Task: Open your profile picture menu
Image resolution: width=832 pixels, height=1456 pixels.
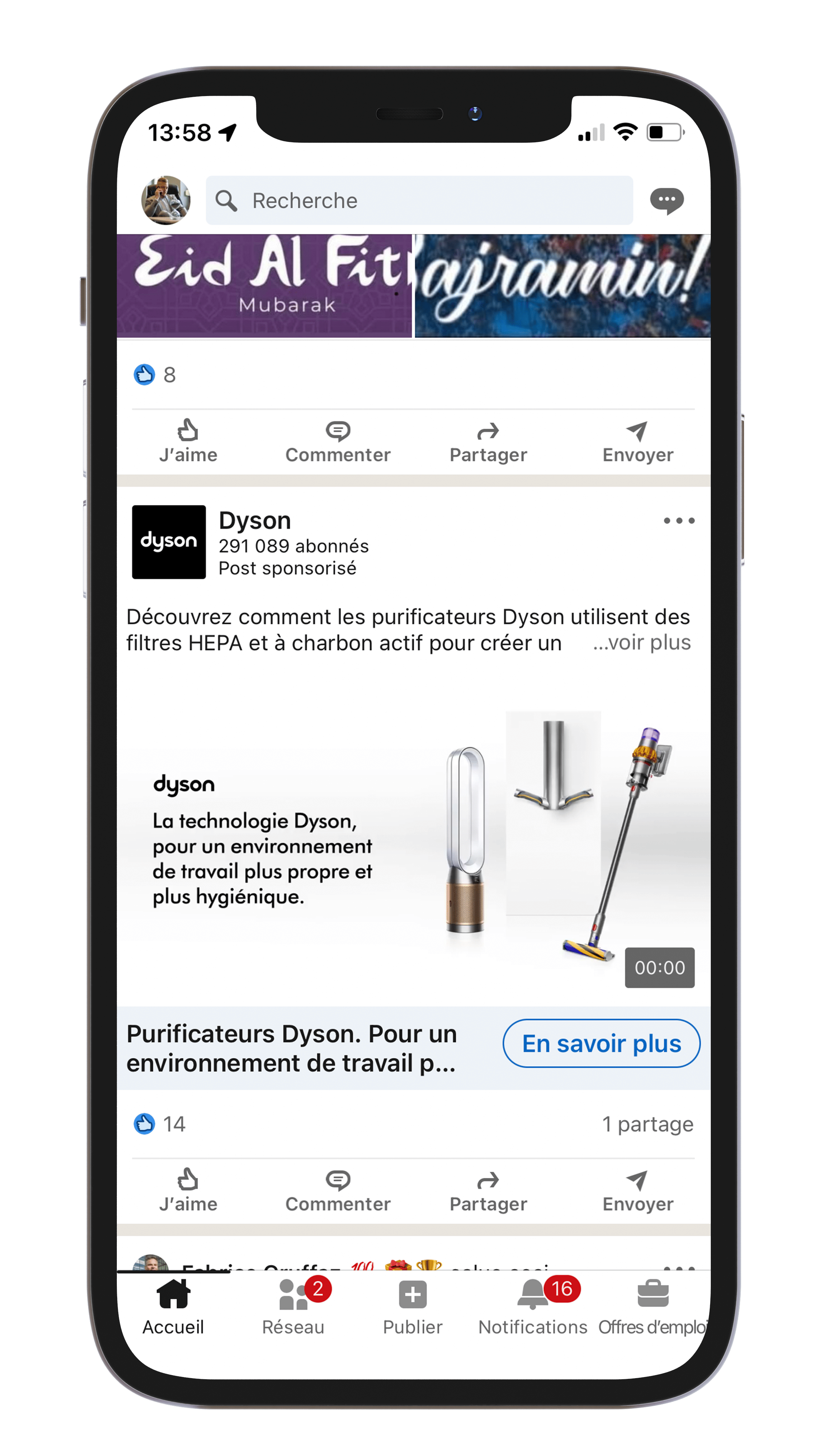Action: 166,200
